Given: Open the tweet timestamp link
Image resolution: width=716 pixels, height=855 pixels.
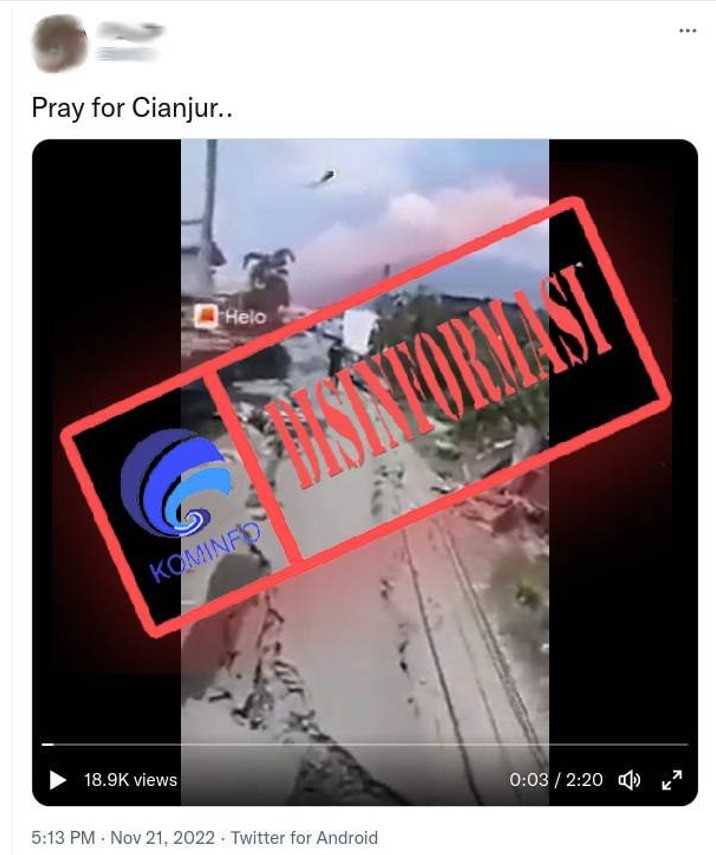Looking at the screenshot, I should (x=122, y=838).
